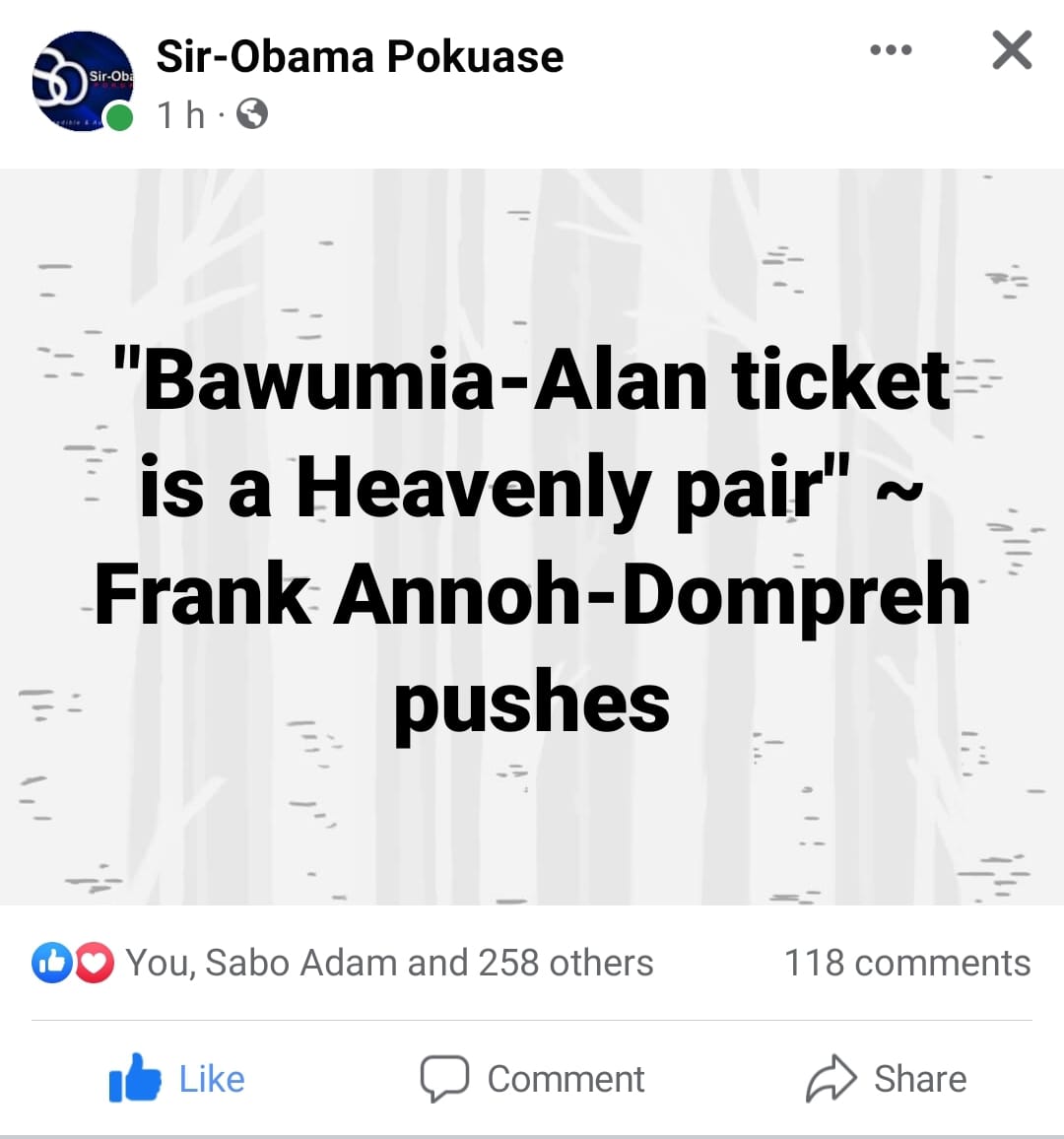Open the 118 comments list
The width and height of the screenshot is (1064, 1139).
click(906, 963)
